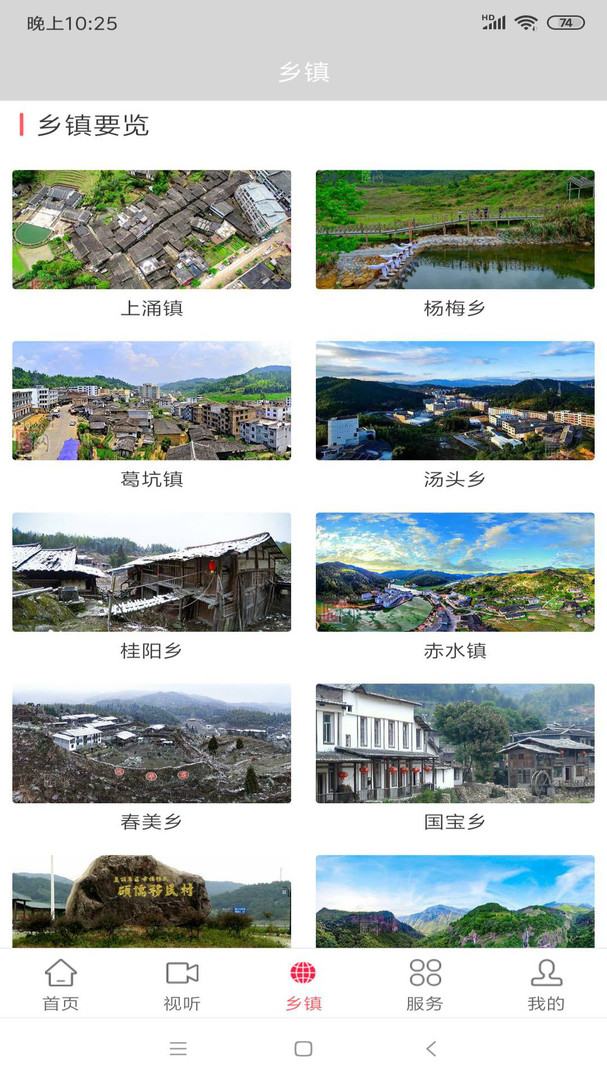This screenshot has width=607, height=1080.
Task: Open the 春美乡 tile
Action: (152, 758)
